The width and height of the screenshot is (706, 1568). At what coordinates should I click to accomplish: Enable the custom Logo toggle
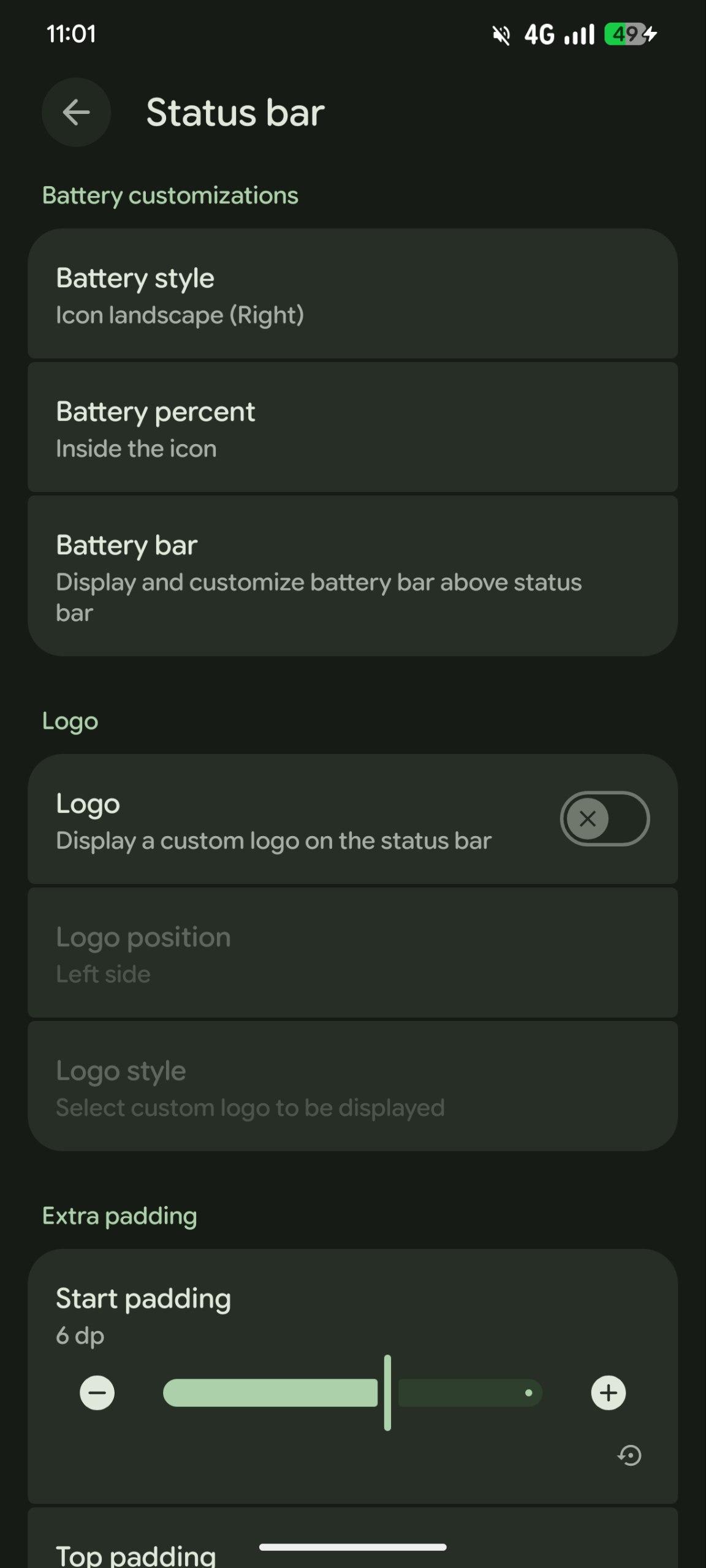(604, 819)
